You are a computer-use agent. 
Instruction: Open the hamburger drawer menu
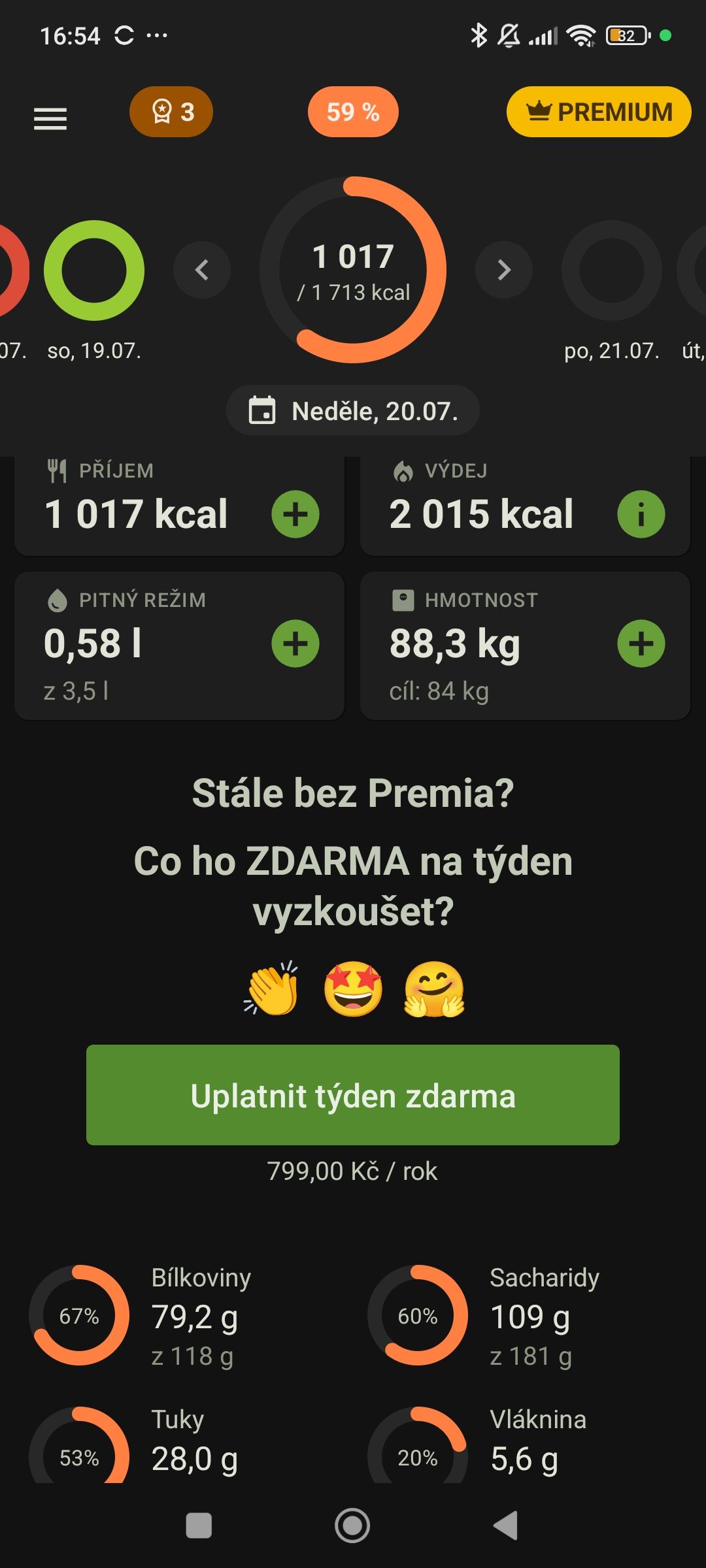(x=50, y=118)
